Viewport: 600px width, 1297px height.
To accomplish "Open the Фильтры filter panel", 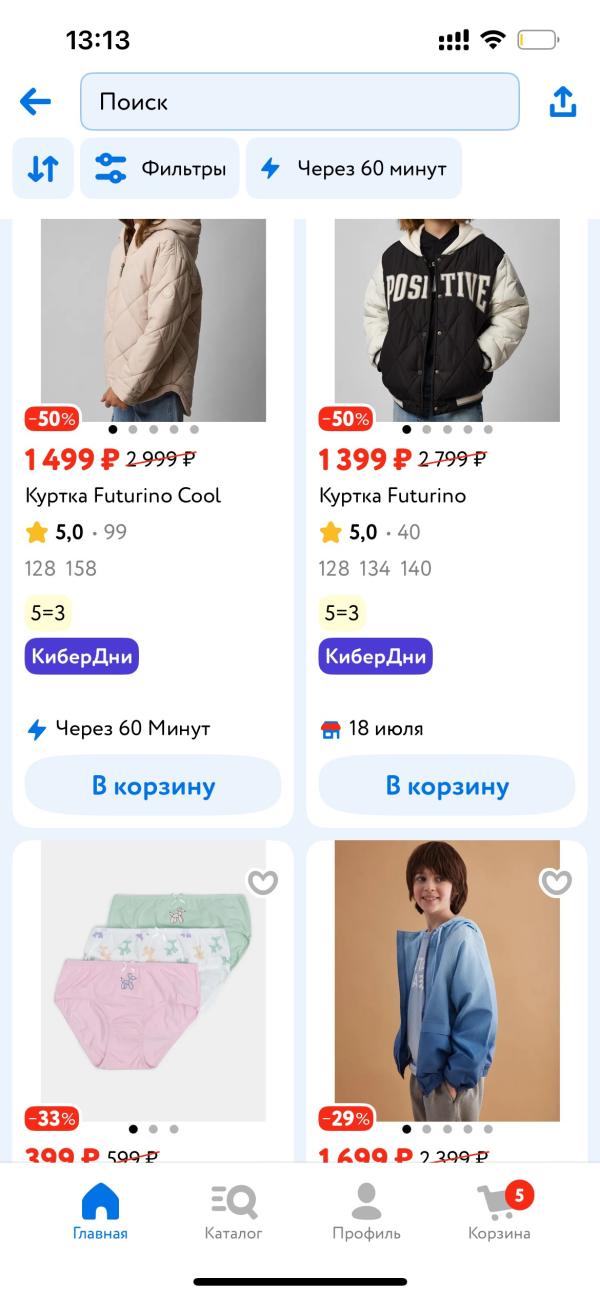I will 160,168.
